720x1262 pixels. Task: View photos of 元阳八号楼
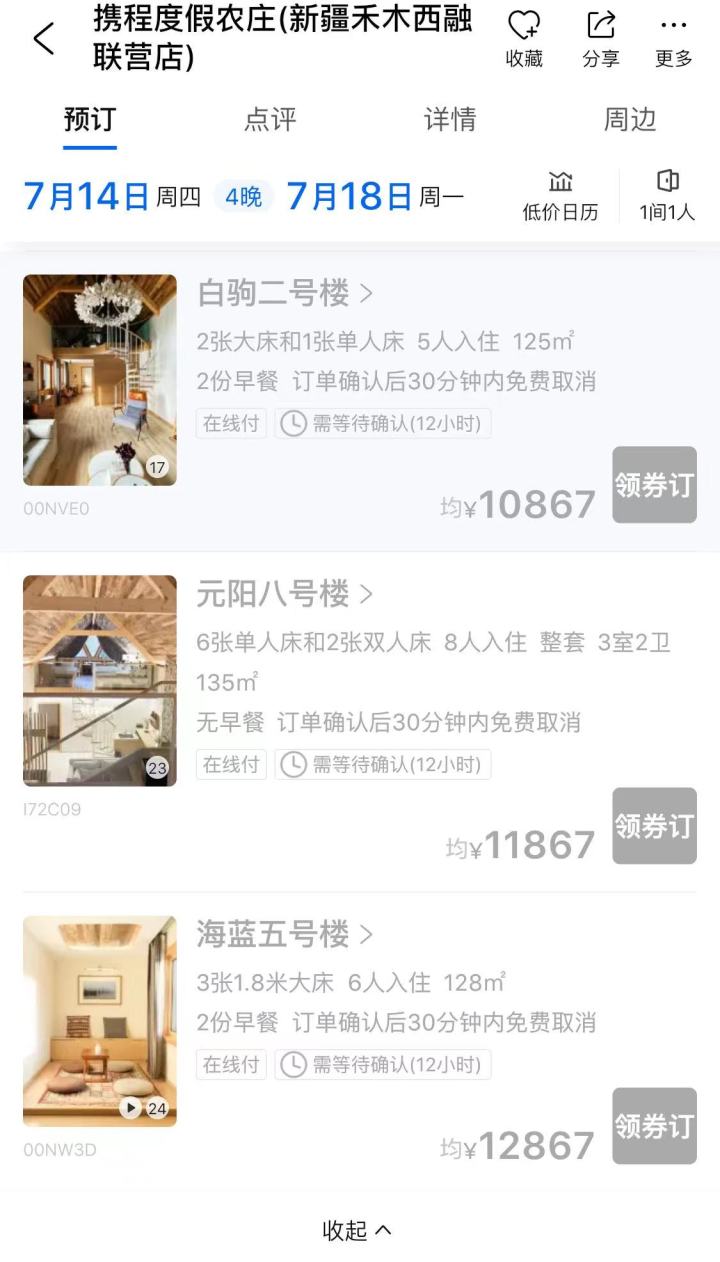click(100, 680)
